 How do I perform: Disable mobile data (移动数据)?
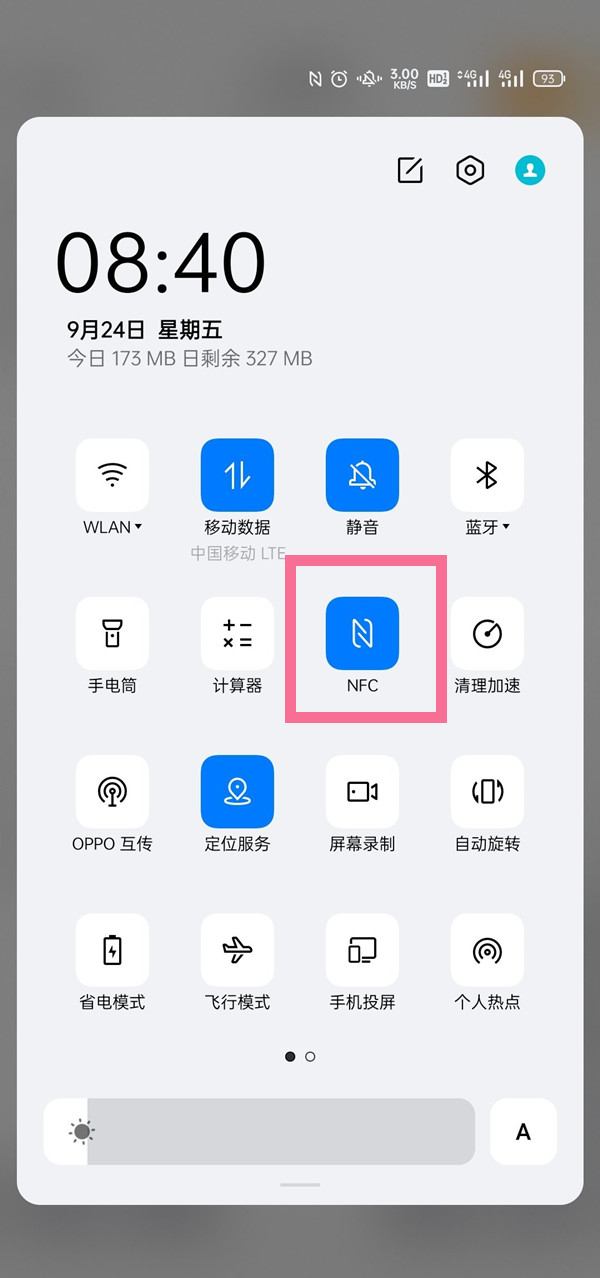(237, 476)
